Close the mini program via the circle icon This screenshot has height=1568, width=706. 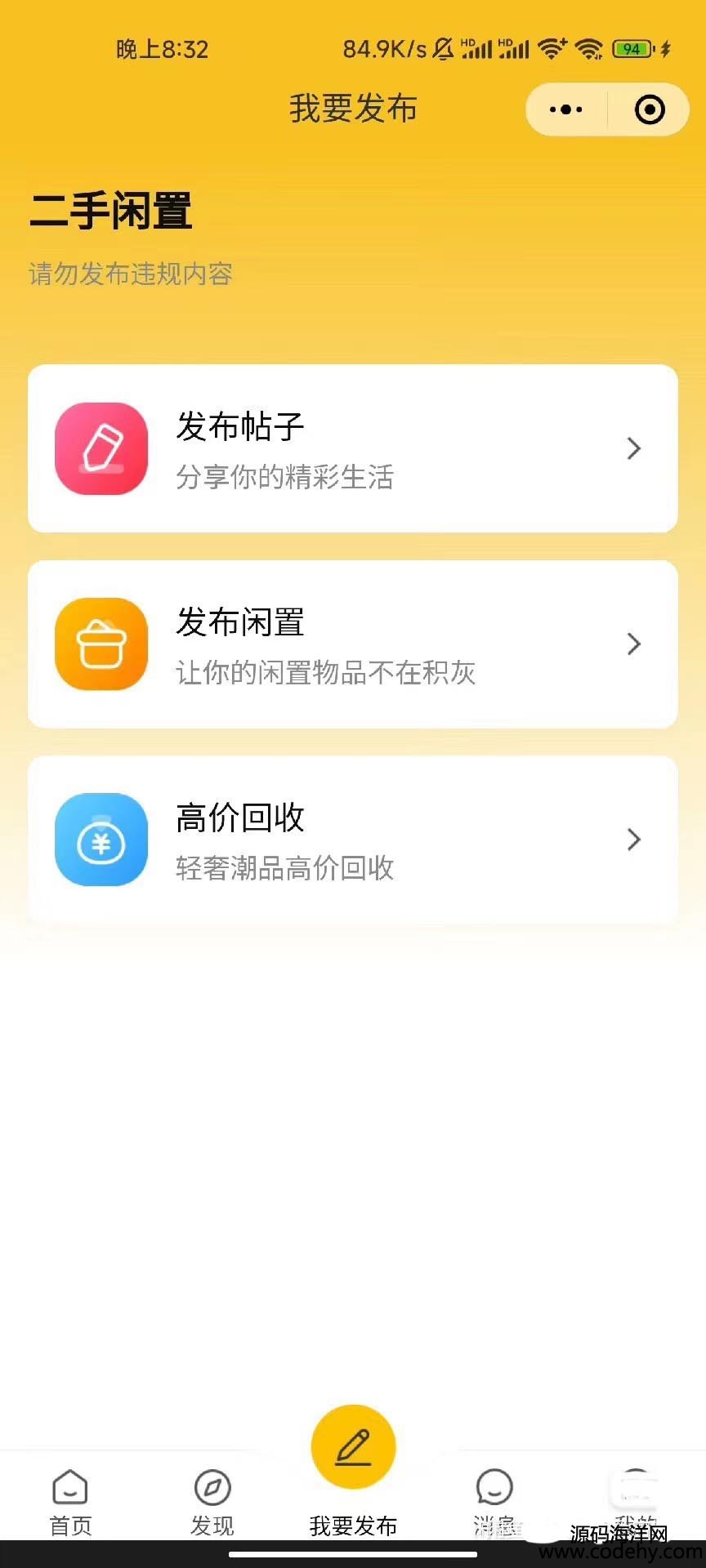(x=650, y=109)
